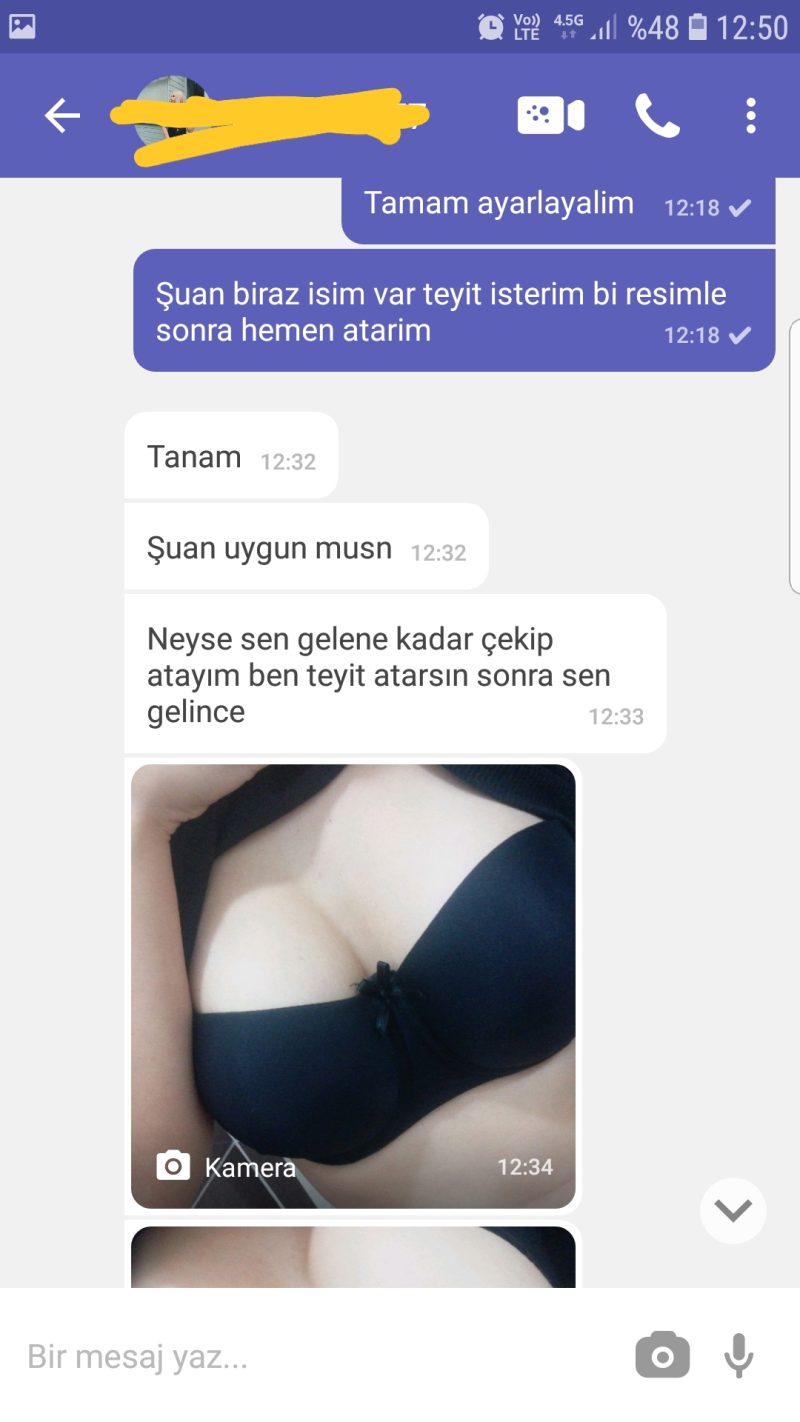This screenshot has height=1422, width=800.
Task: Open the image message sent at 12:34
Action: coord(353,986)
